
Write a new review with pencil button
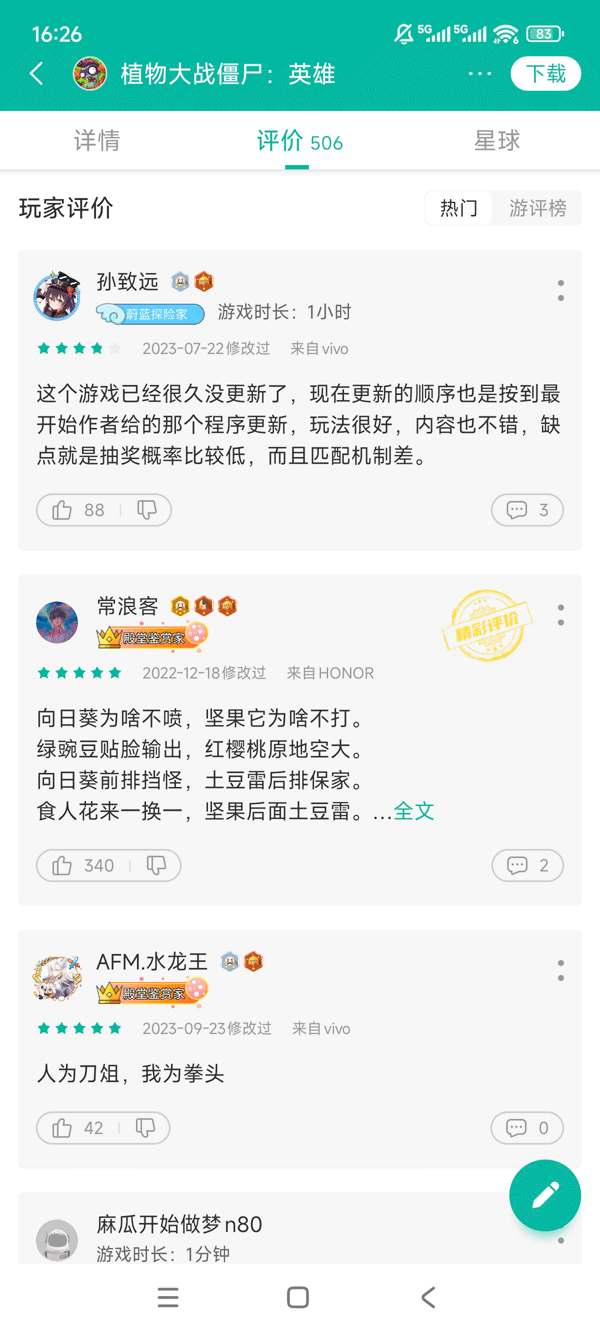pos(545,1194)
